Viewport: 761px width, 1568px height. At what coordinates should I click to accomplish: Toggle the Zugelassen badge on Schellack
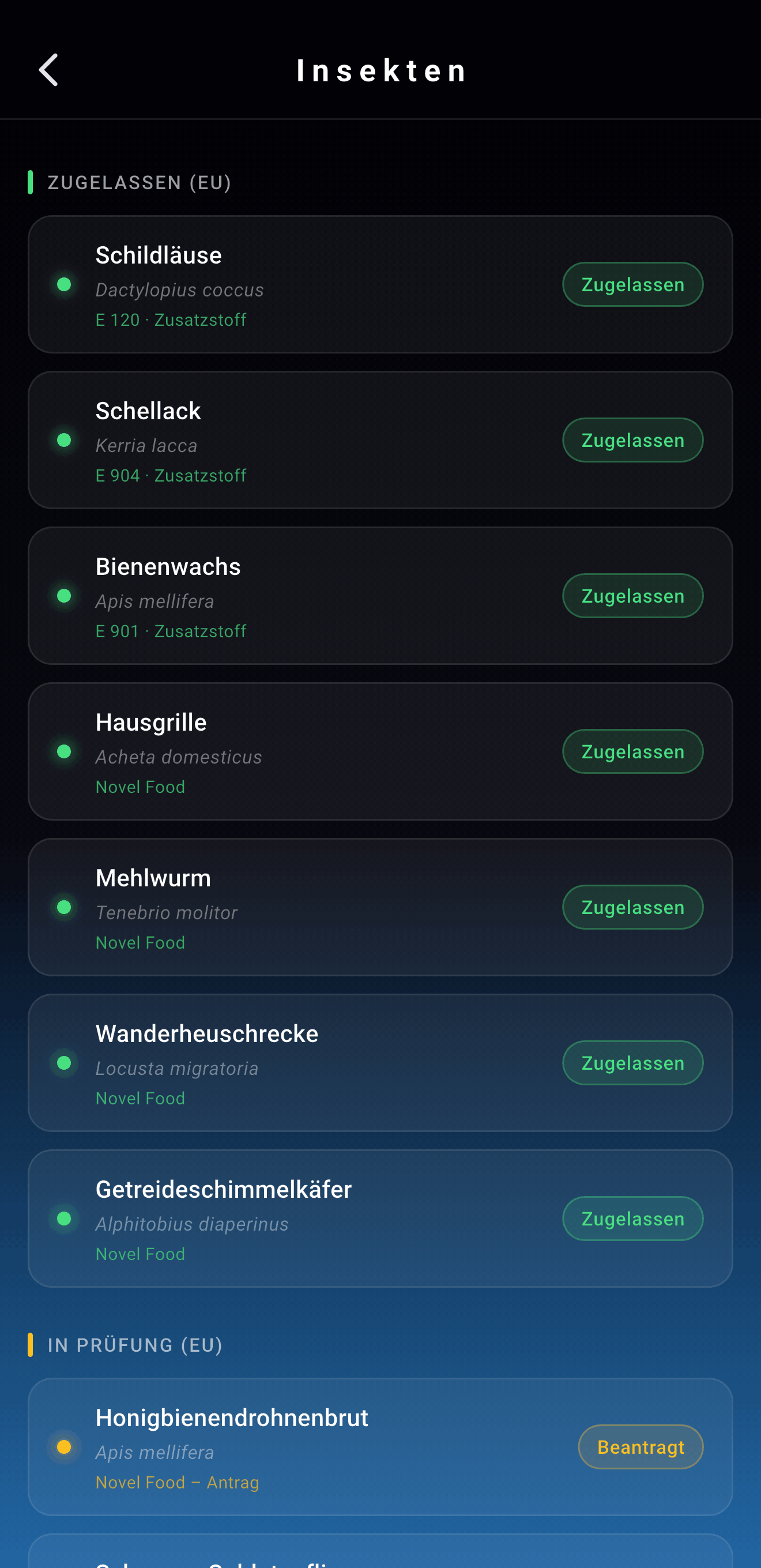coord(632,439)
